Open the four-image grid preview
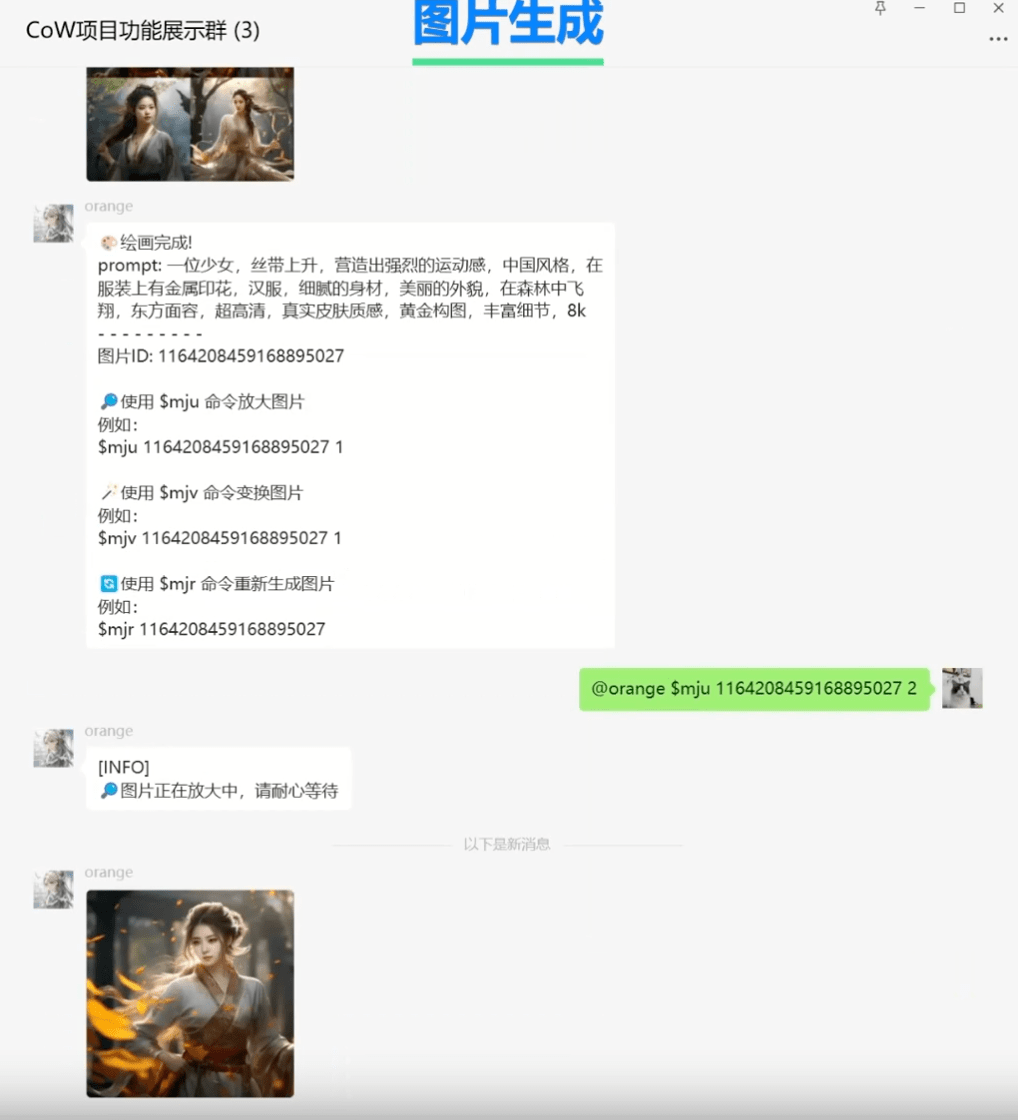Image resolution: width=1018 pixels, height=1120 pixels. (x=190, y=125)
